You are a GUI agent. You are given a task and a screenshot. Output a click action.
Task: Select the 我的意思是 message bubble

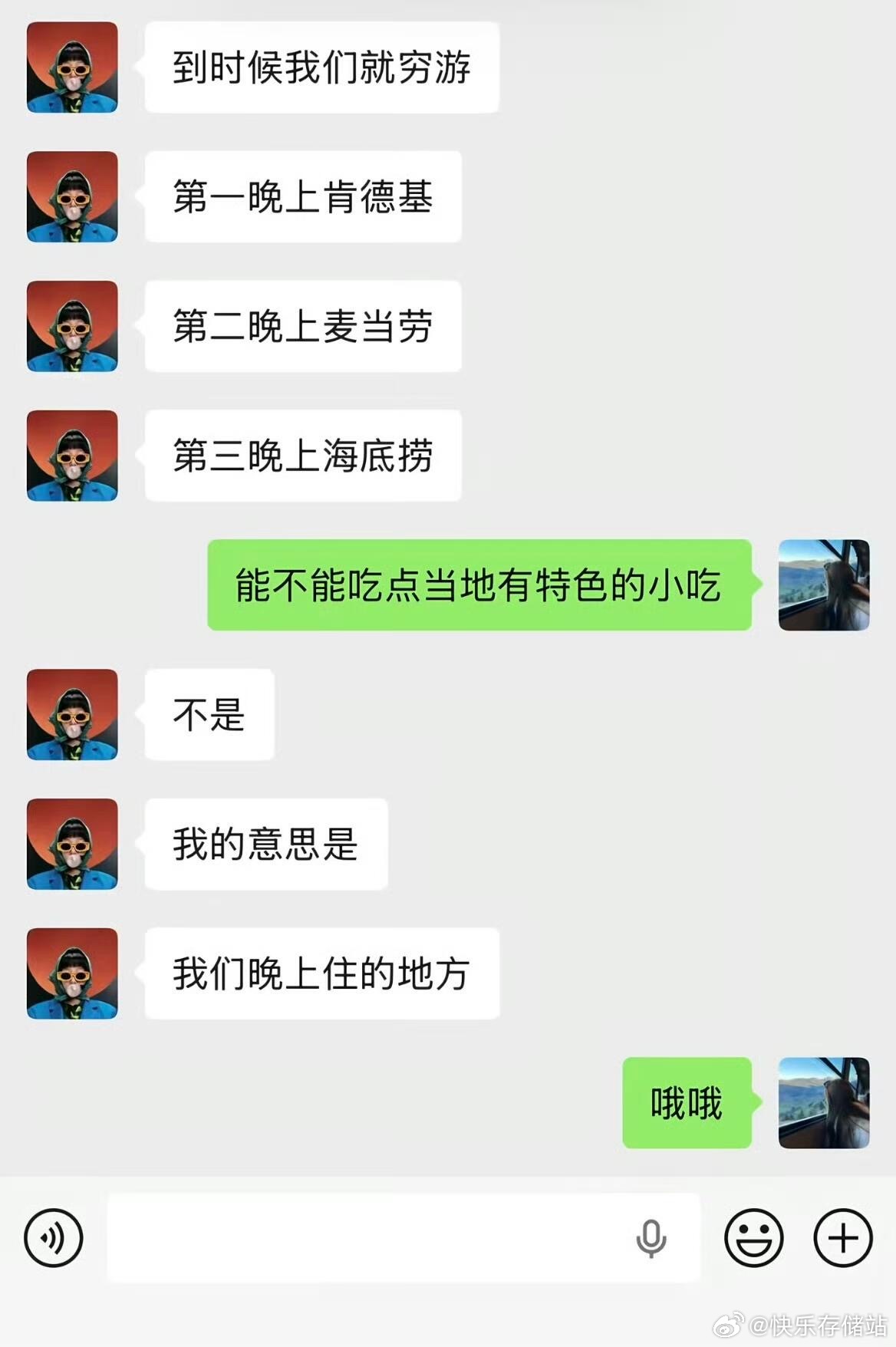pos(265,844)
